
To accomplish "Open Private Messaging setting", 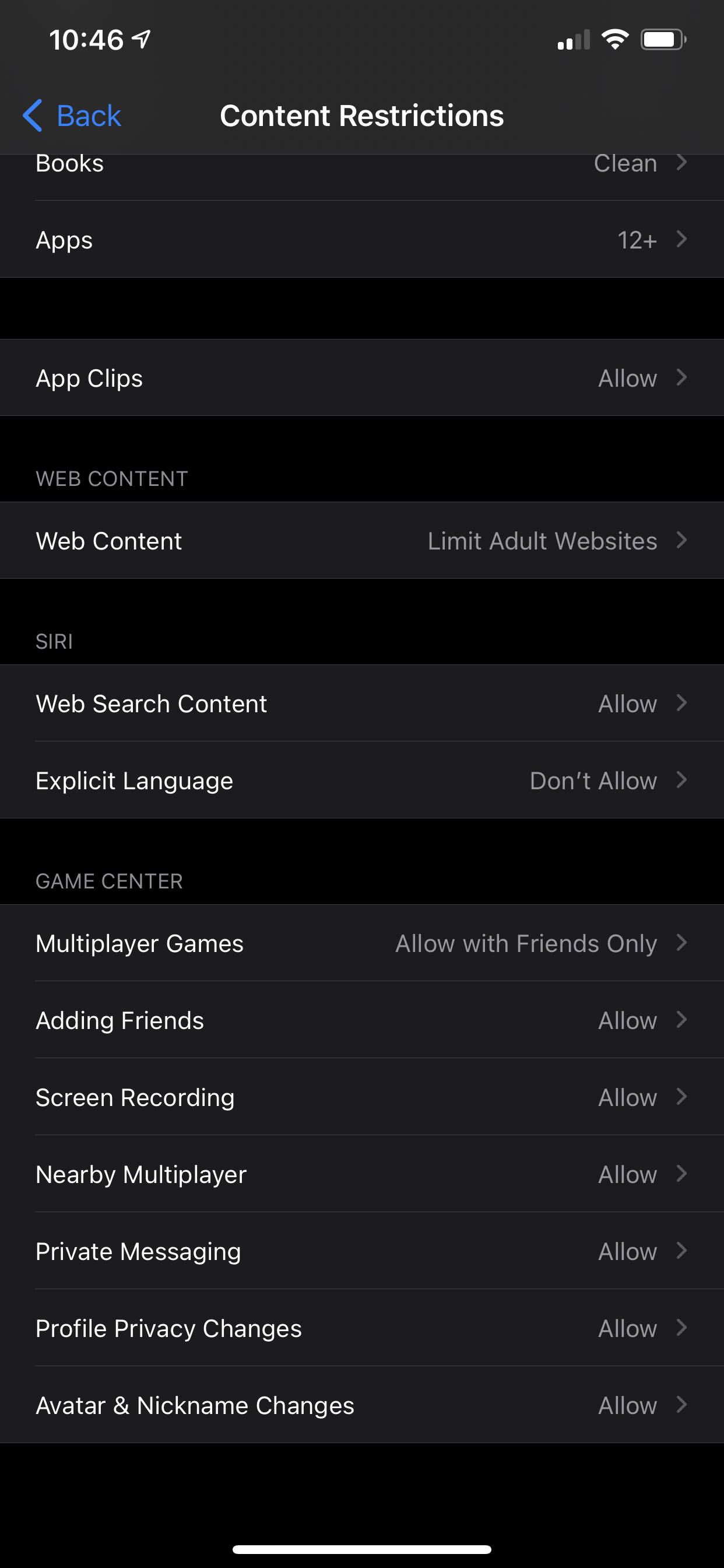I will coord(361,1251).
